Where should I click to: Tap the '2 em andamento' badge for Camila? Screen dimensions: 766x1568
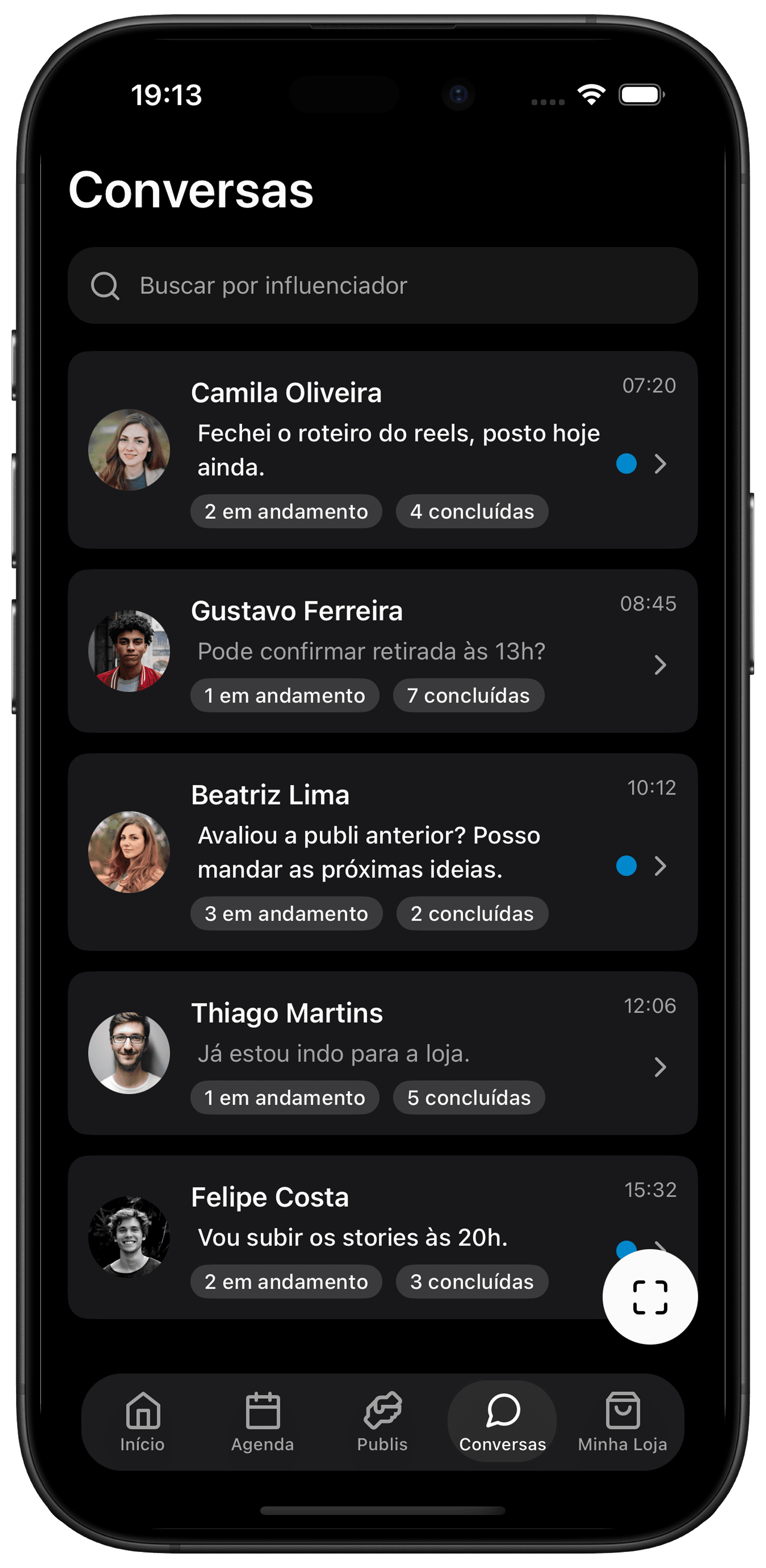(x=286, y=511)
